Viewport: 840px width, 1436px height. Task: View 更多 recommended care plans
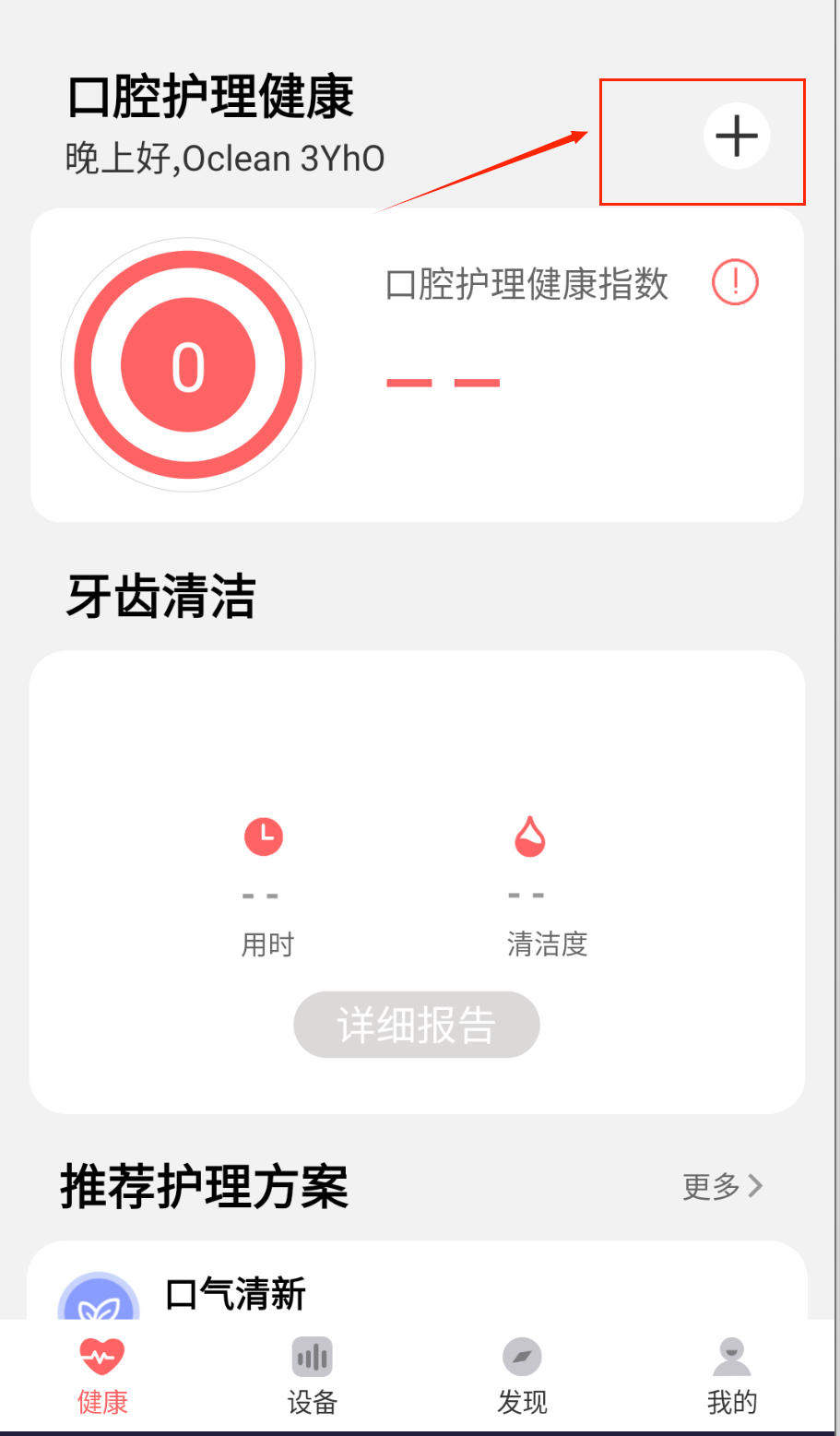click(722, 1186)
